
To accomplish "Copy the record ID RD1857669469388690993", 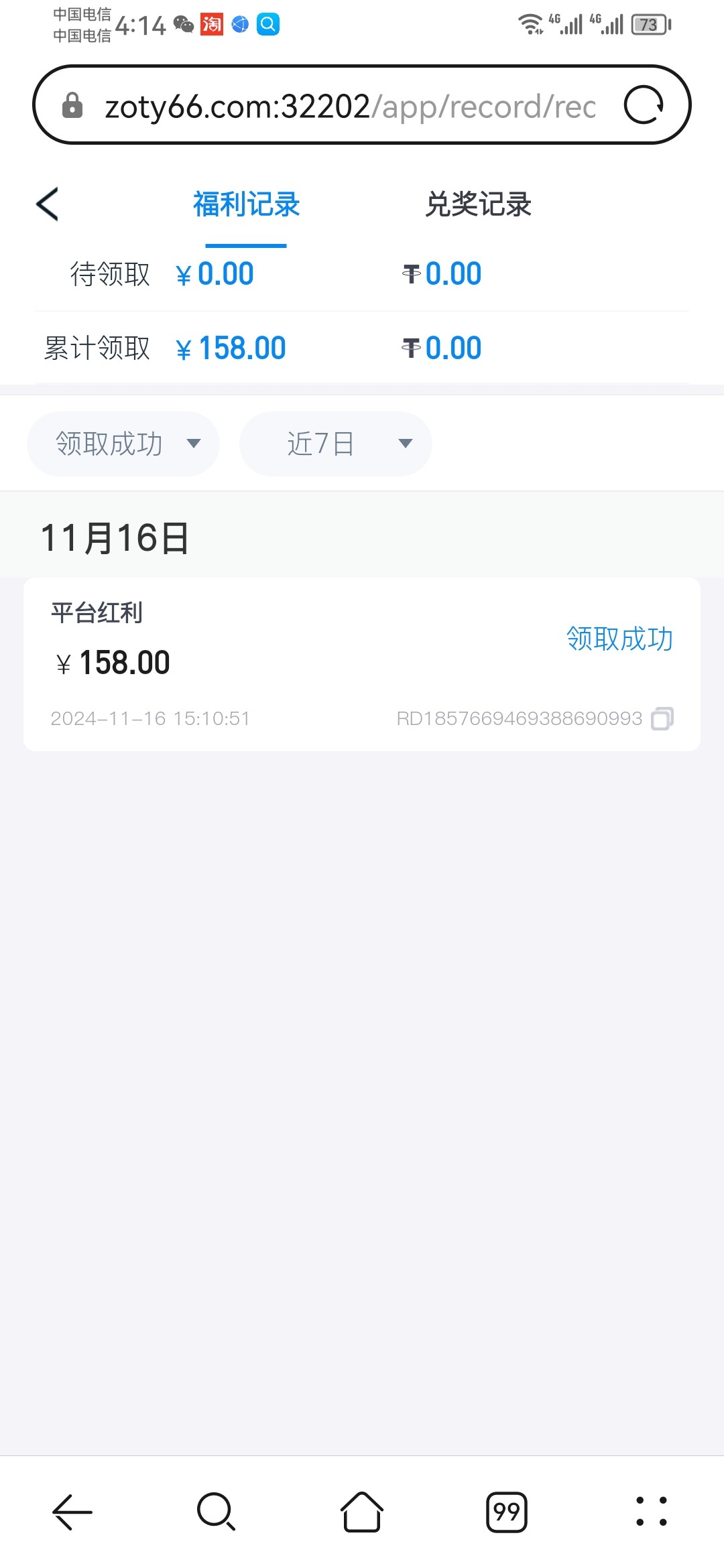I will [x=662, y=718].
